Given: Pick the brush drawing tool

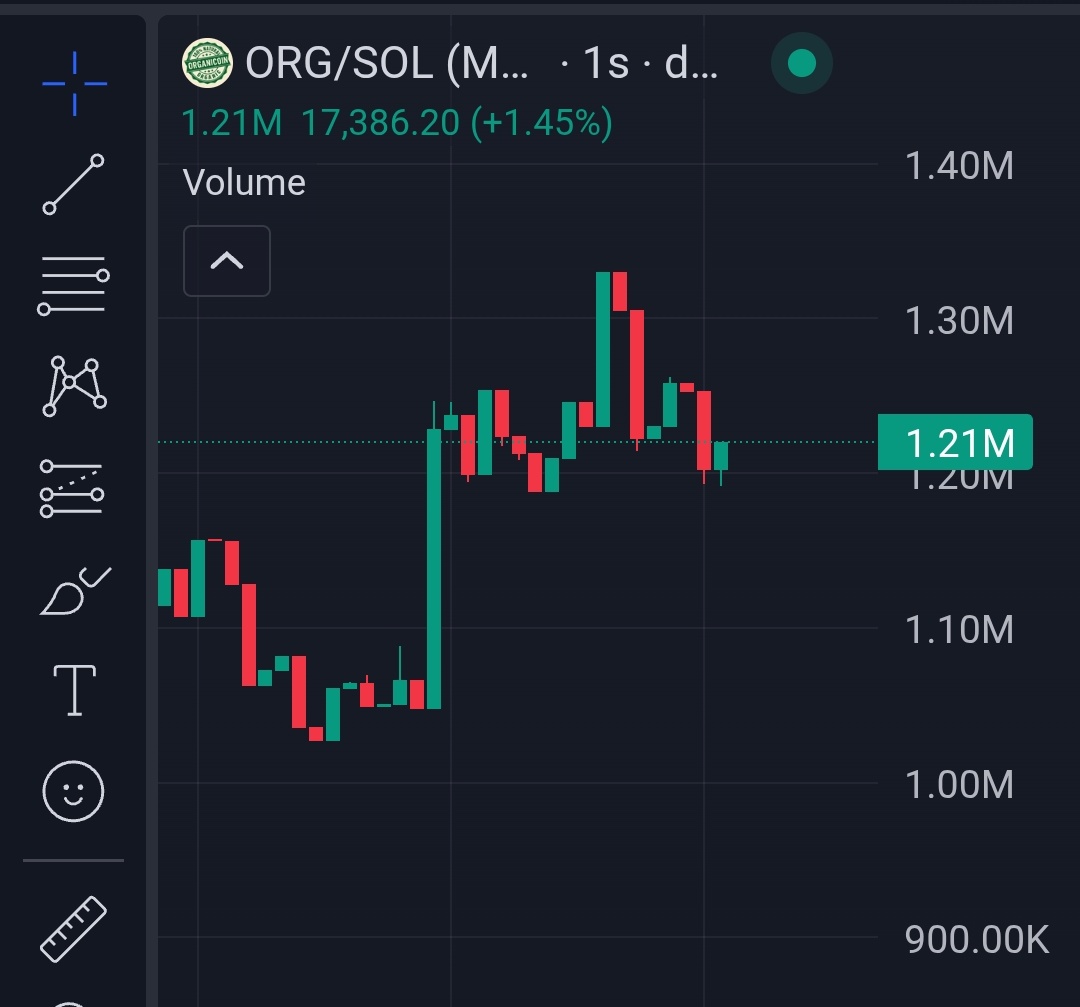Looking at the screenshot, I should tap(74, 591).
